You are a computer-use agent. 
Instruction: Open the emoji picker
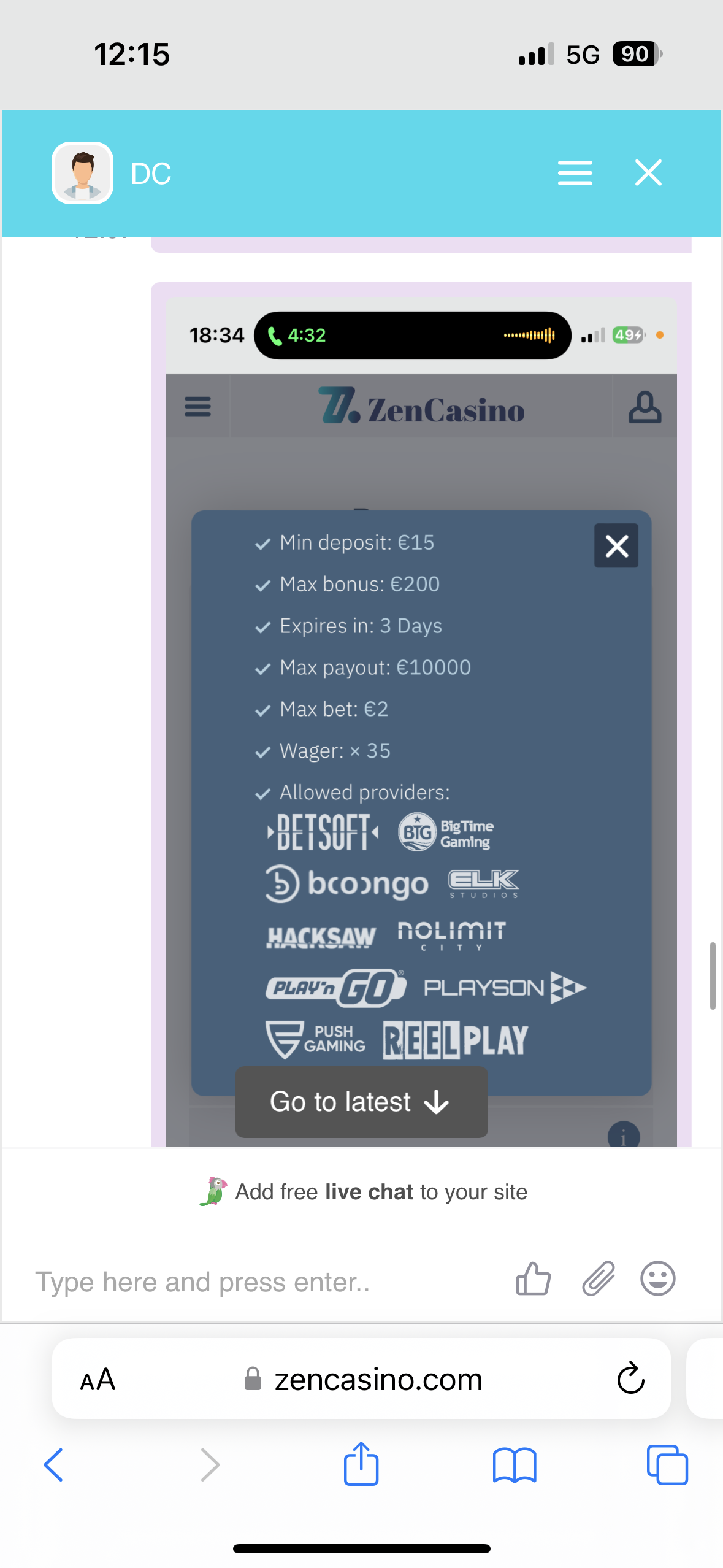pyautogui.click(x=657, y=1279)
